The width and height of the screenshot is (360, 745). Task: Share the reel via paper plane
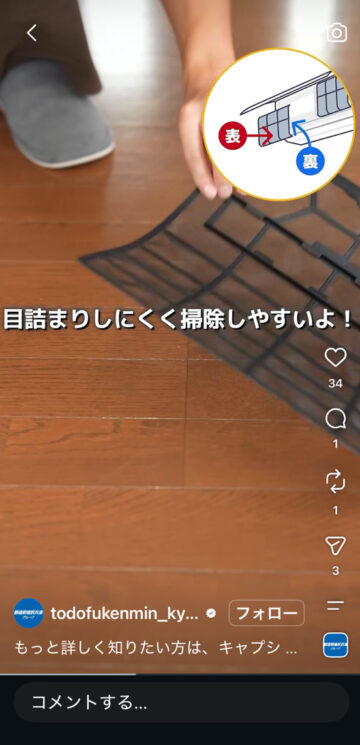pyautogui.click(x=335, y=545)
